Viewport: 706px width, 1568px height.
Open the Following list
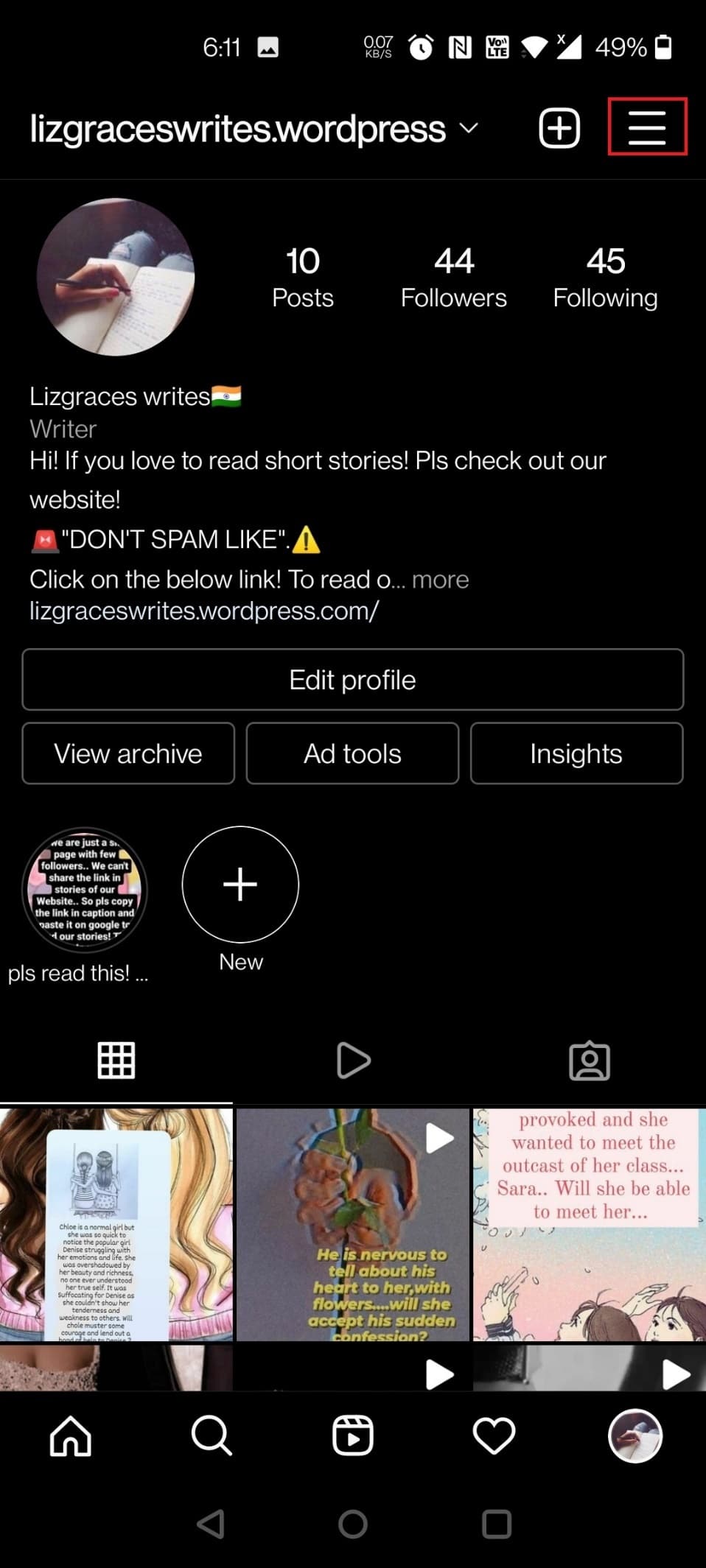click(x=605, y=278)
